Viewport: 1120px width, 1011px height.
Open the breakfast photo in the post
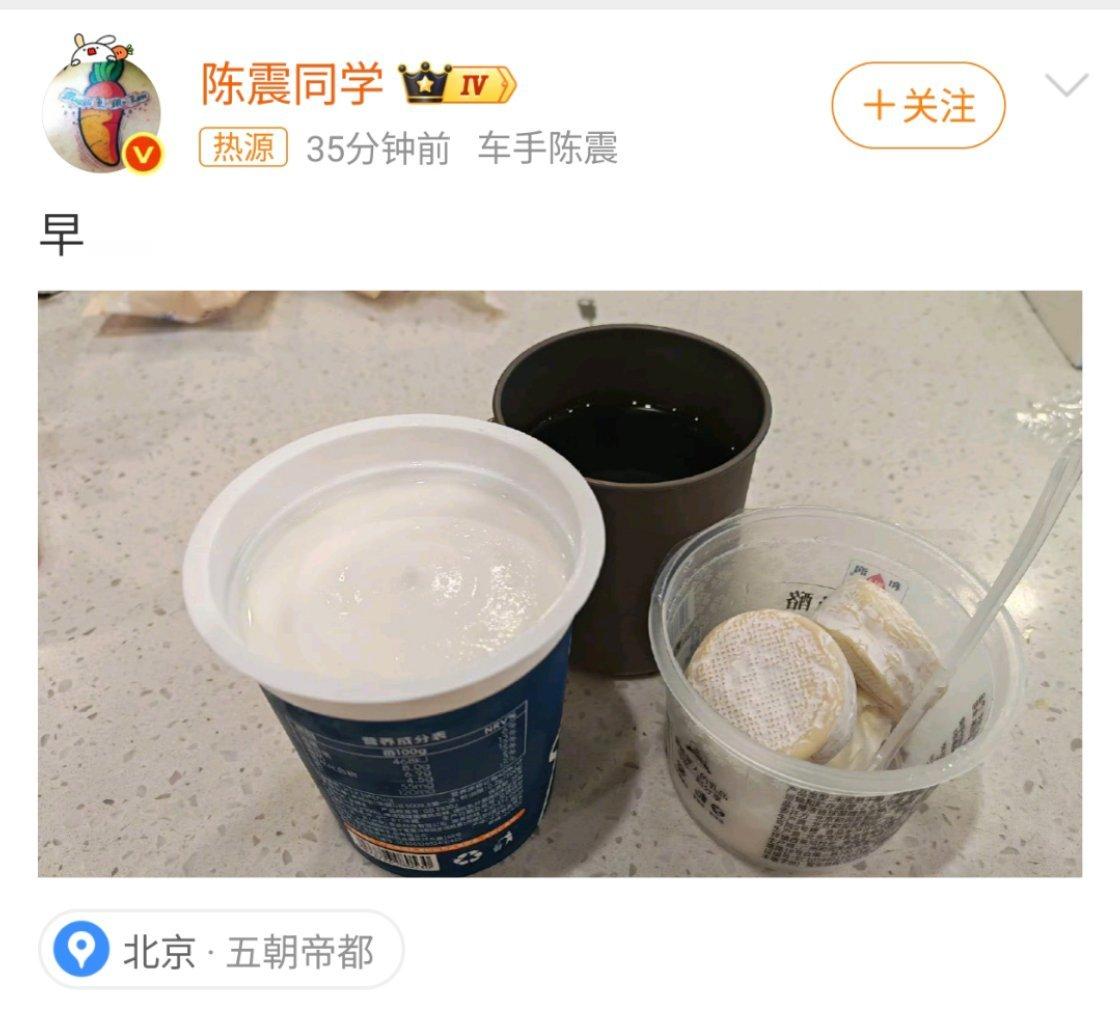[560, 583]
